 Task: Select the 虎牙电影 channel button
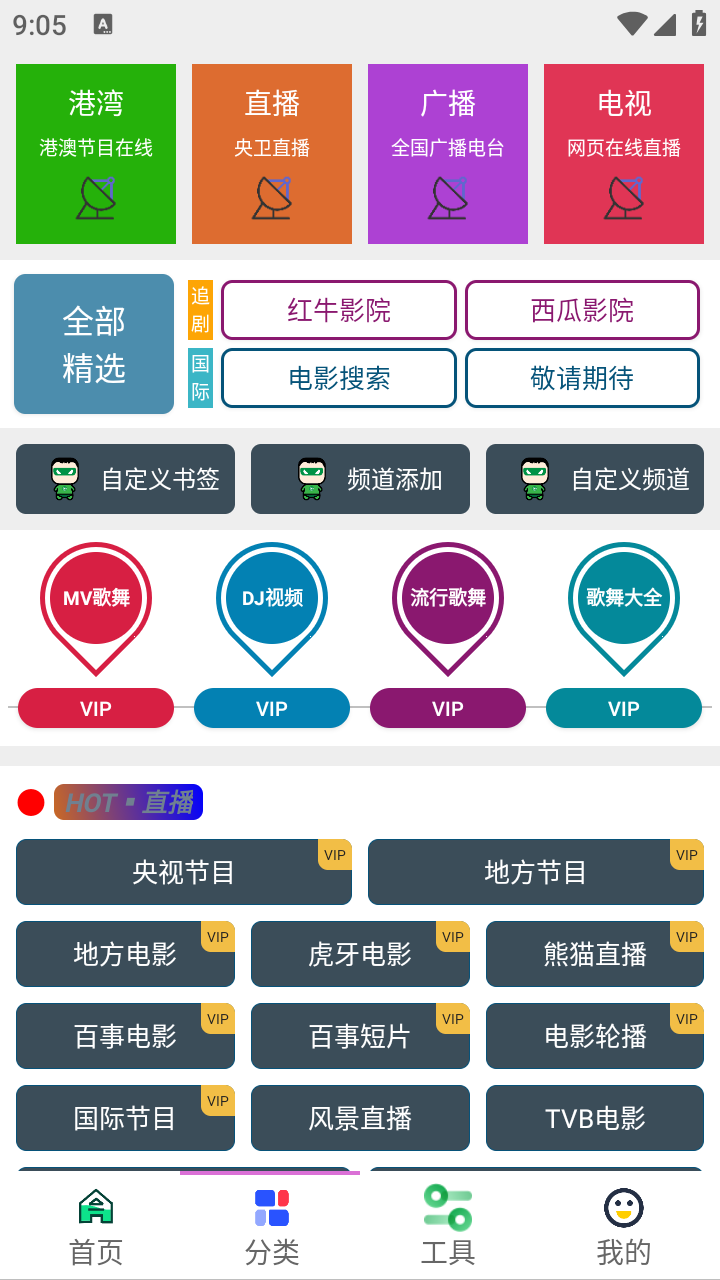360,954
